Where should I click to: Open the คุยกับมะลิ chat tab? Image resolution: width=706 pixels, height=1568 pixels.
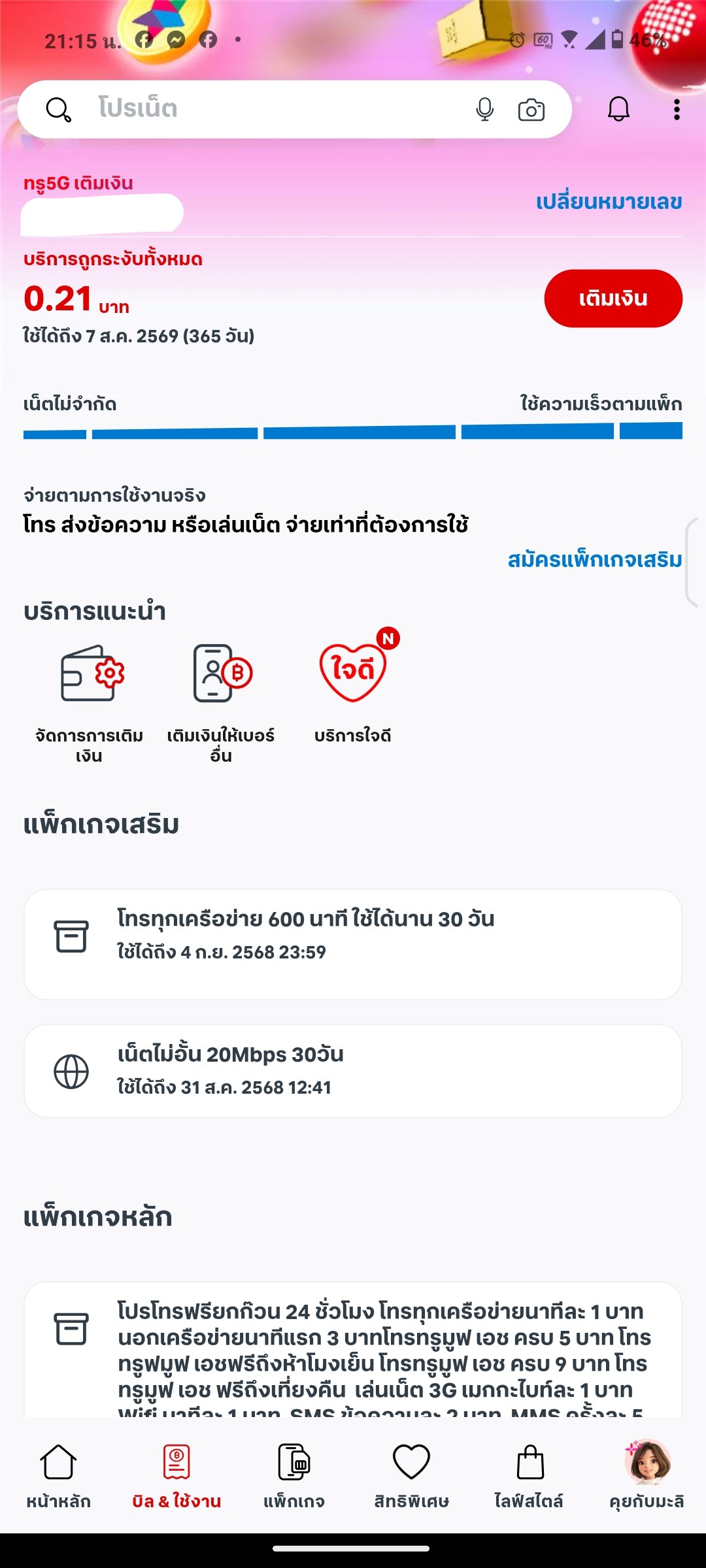pyautogui.click(x=647, y=1475)
